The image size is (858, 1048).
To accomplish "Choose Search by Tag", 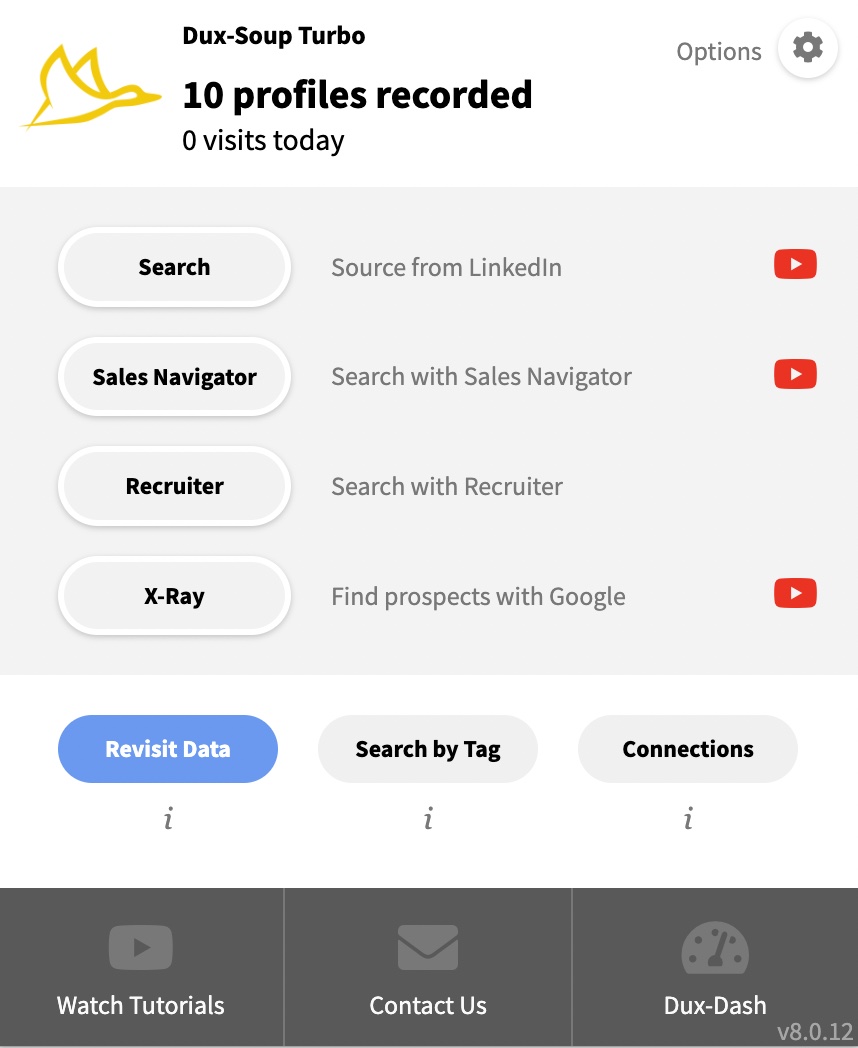I will click(x=428, y=749).
